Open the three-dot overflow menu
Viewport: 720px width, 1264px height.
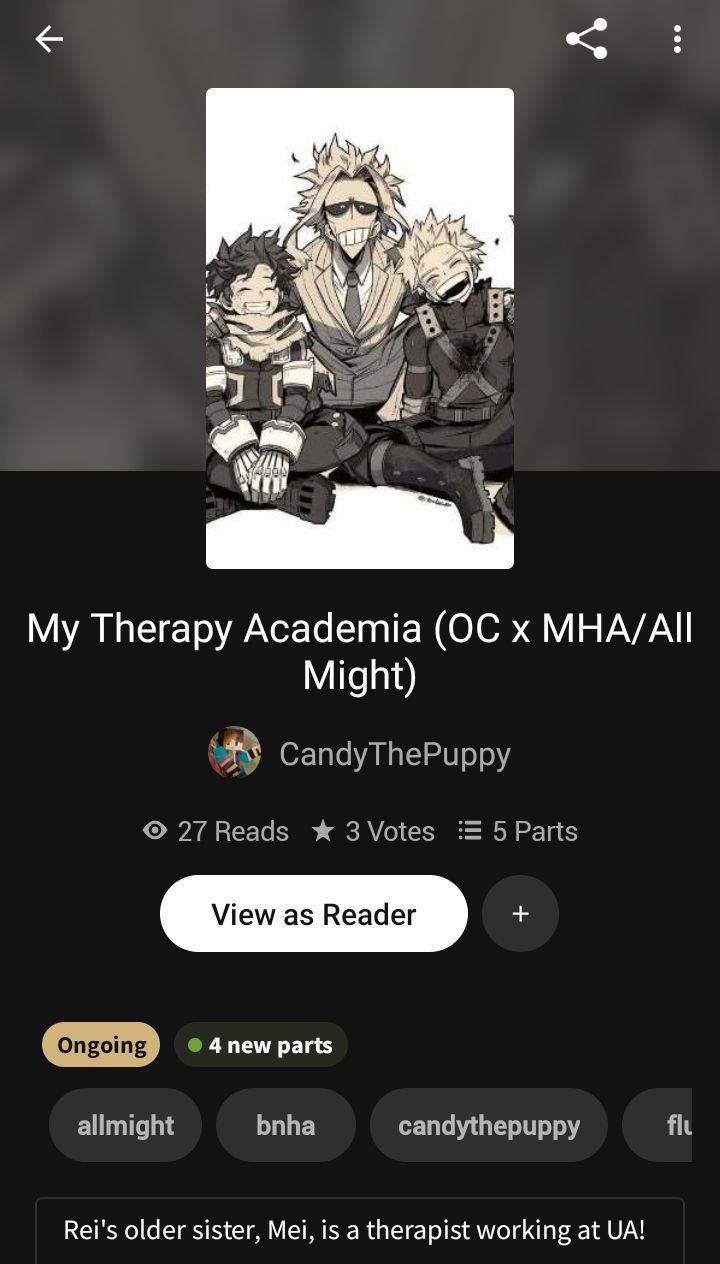pos(677,39)
